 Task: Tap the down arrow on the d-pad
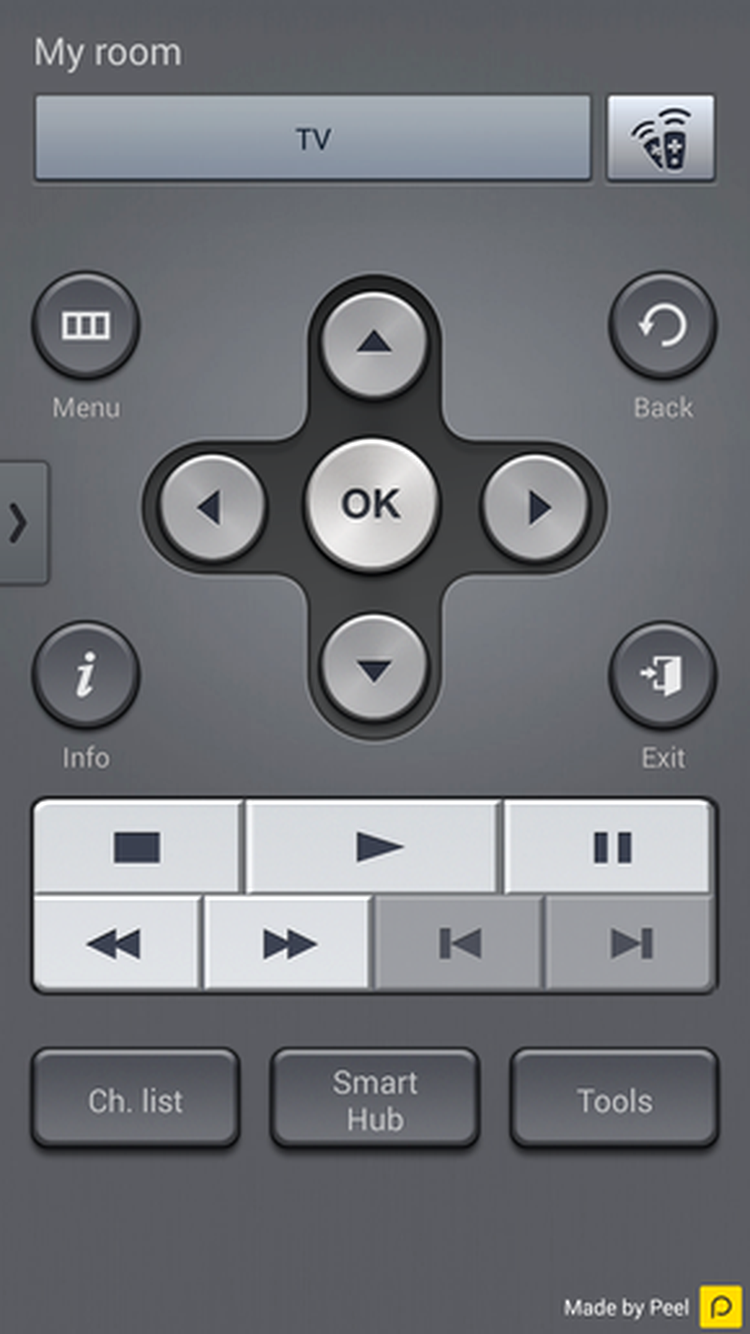coord(374,669)
